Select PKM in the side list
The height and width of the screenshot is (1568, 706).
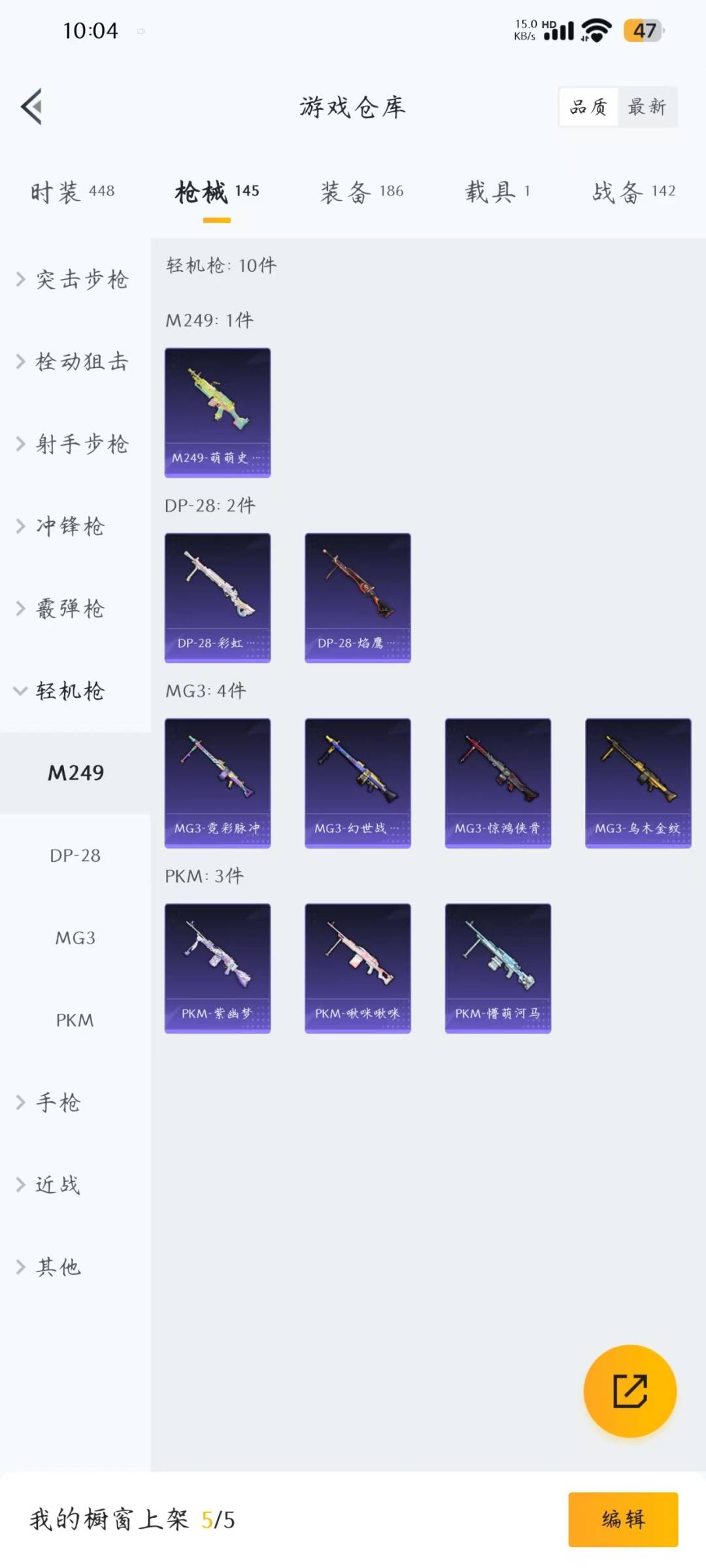75,1020
